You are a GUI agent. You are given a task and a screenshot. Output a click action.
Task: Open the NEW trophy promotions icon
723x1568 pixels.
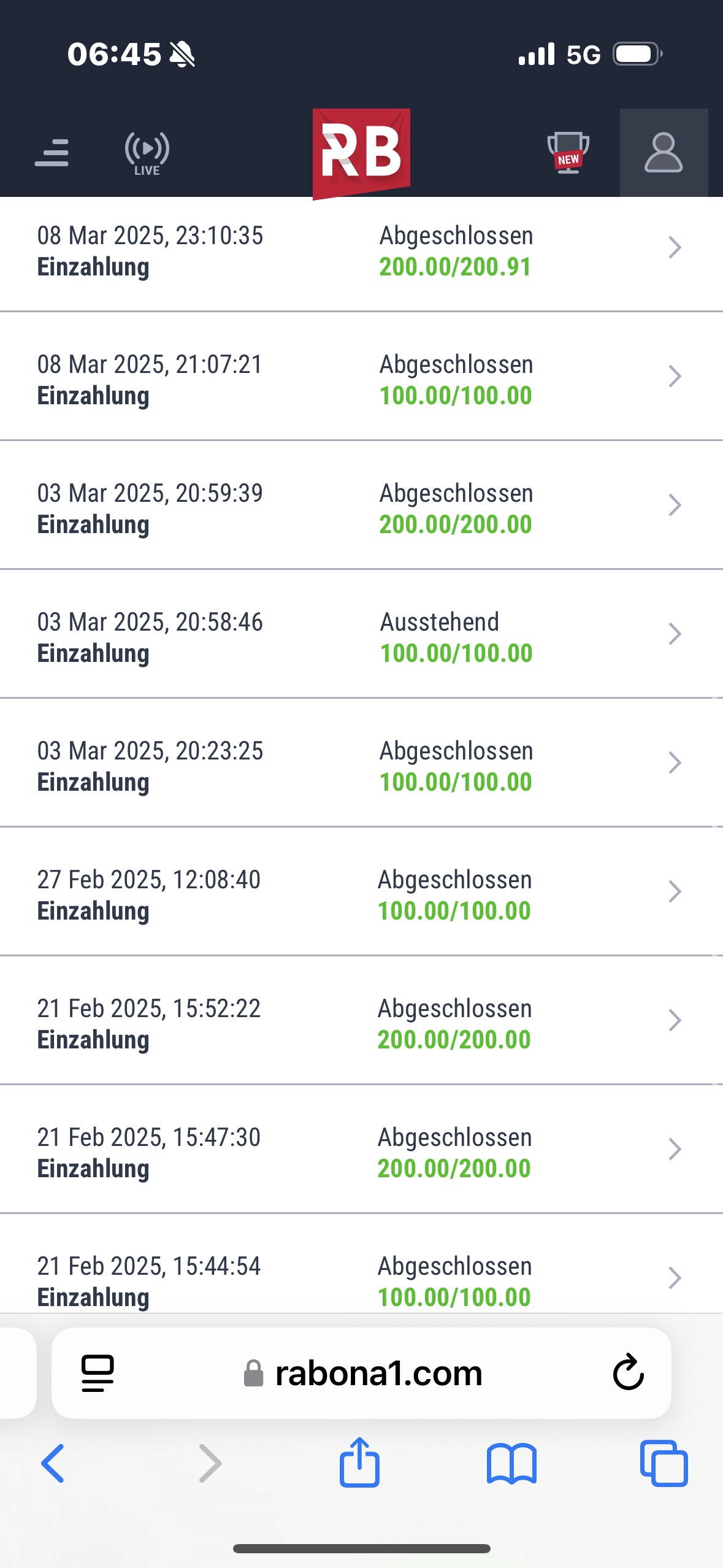click(x=568, y=153)
